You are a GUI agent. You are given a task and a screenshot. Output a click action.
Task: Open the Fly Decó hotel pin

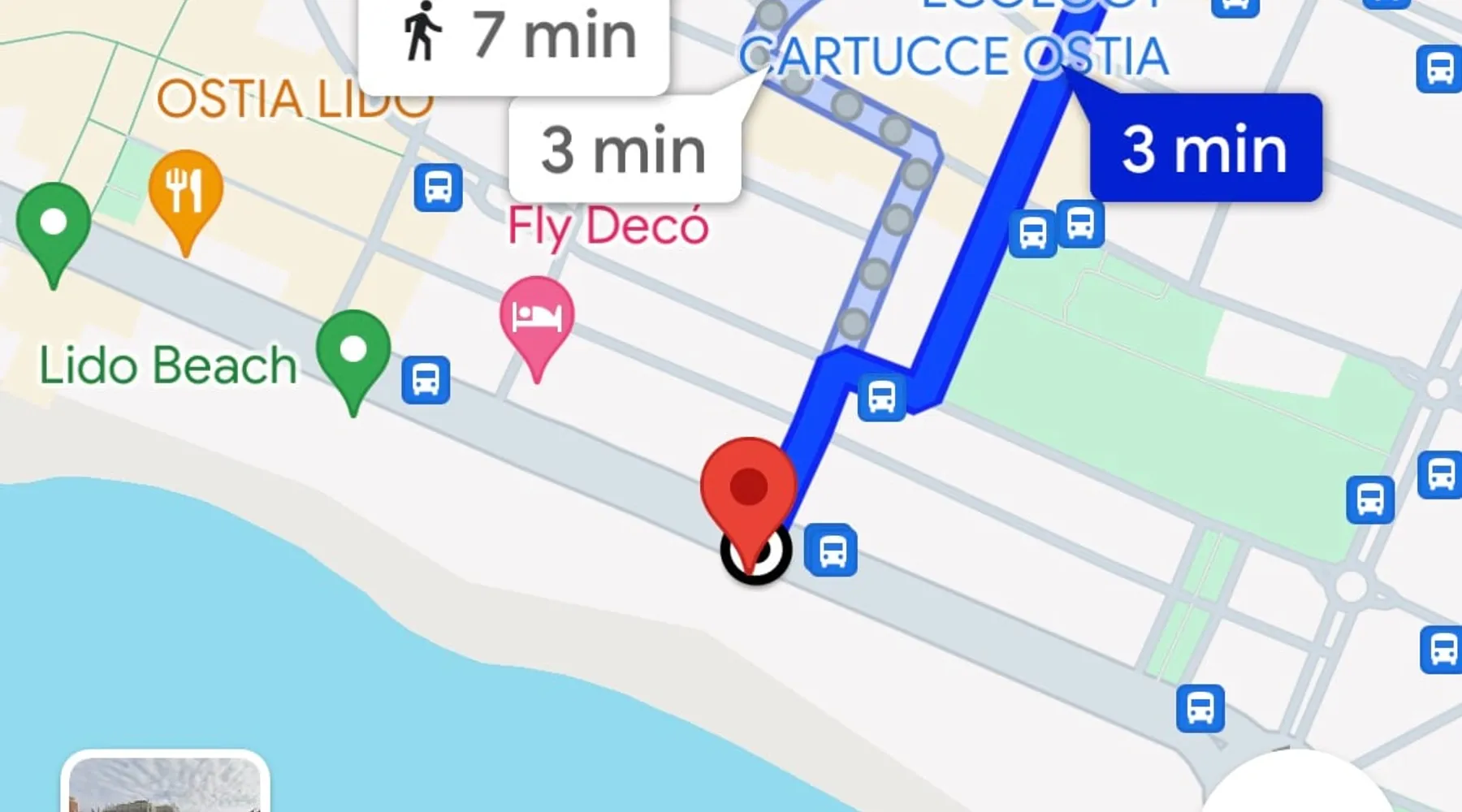(536, 318)
